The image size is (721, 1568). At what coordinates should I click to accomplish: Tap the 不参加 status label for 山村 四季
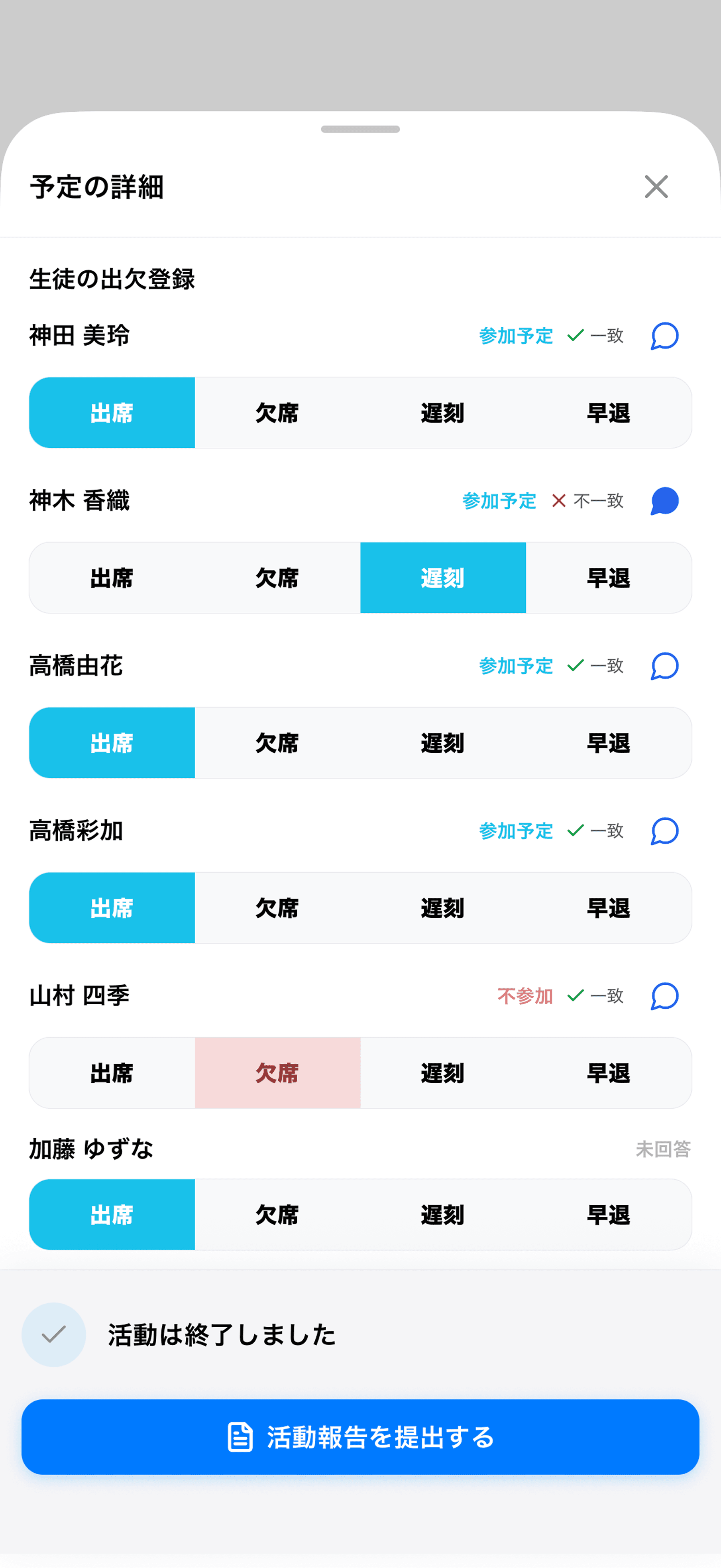[526, 996]
